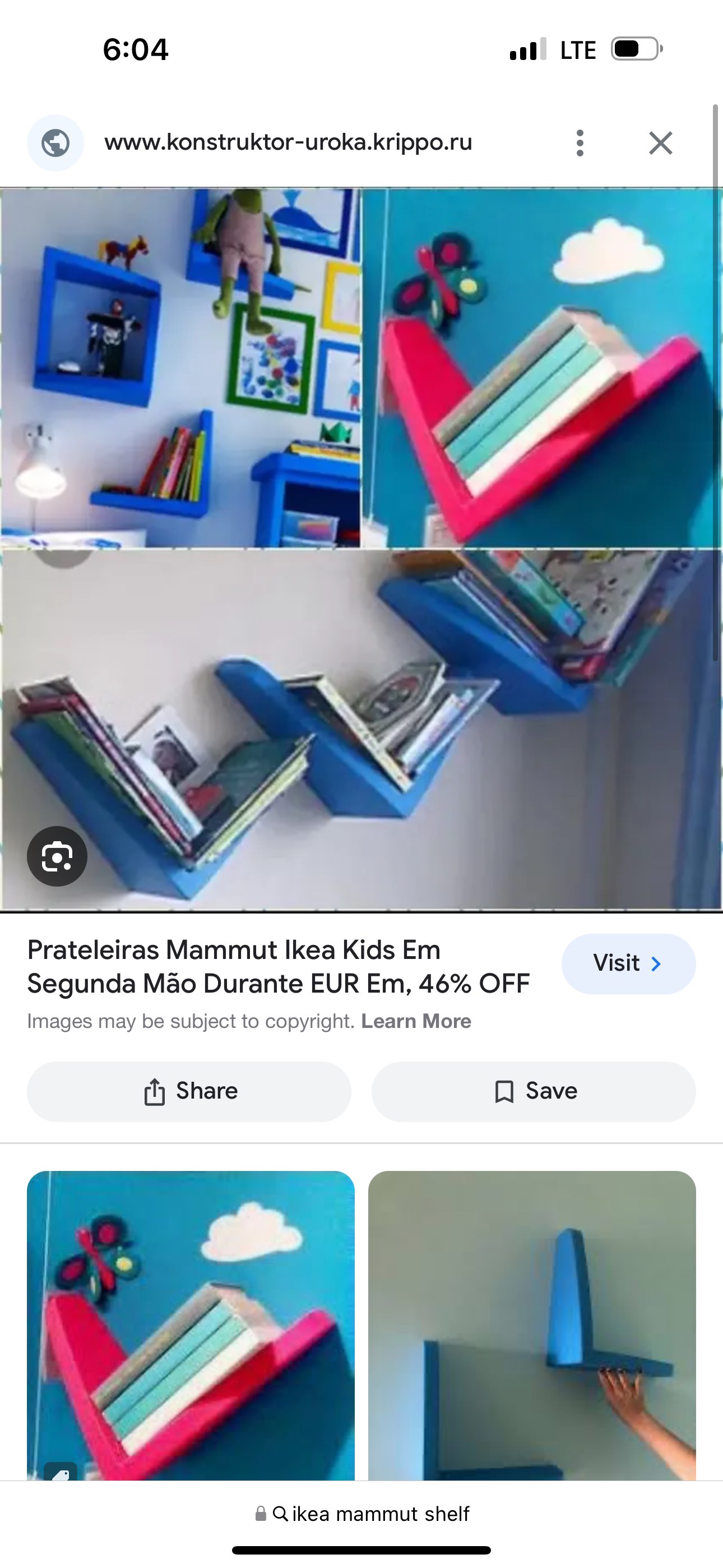Image resolution: width=723 pixels, height=1568 pixels.
Task: Tap the Save button
Action: click(x=534, y=1091)
